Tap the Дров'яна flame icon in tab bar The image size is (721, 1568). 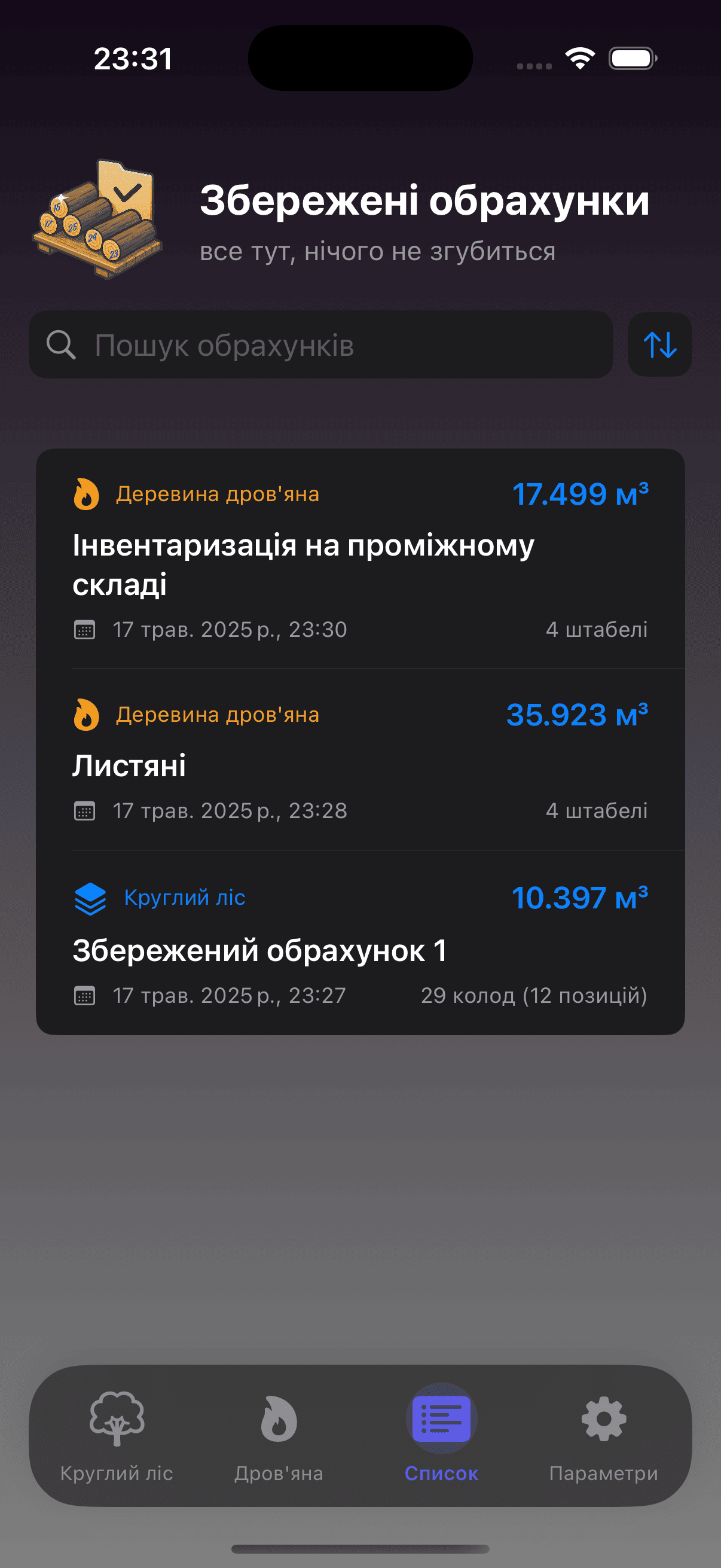[279, 1420]
